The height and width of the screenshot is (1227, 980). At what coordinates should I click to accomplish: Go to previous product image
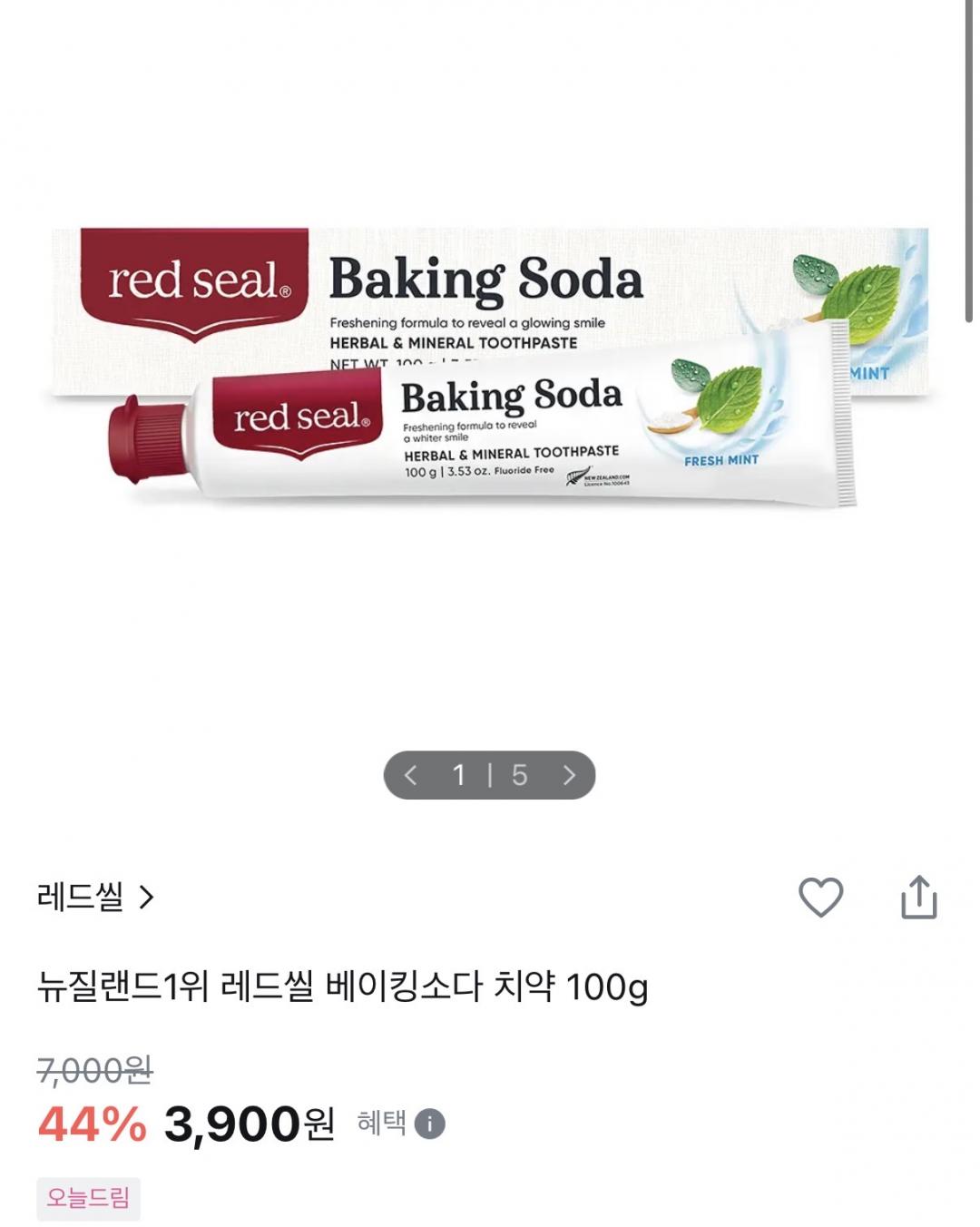point(410,775)
